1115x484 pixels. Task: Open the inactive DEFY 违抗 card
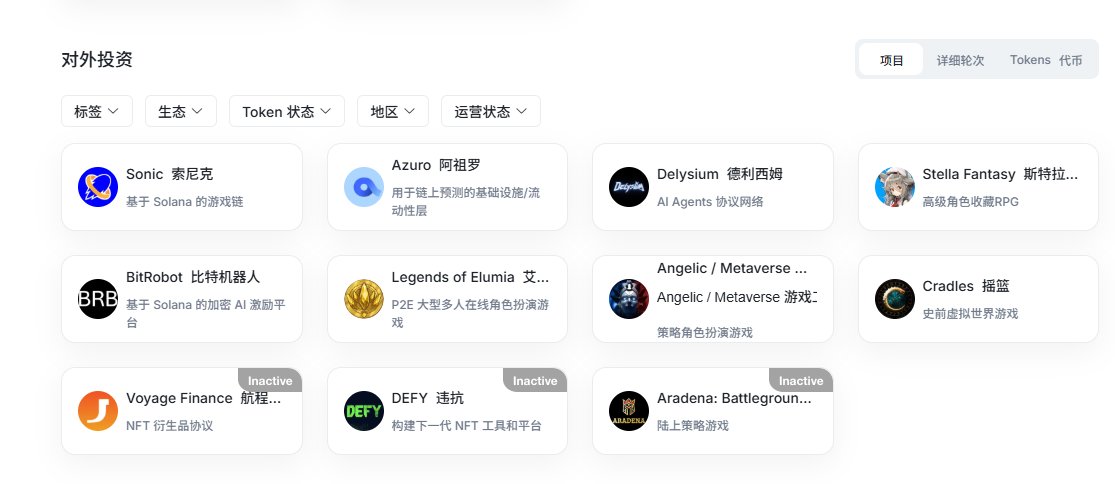pos(447,411)
